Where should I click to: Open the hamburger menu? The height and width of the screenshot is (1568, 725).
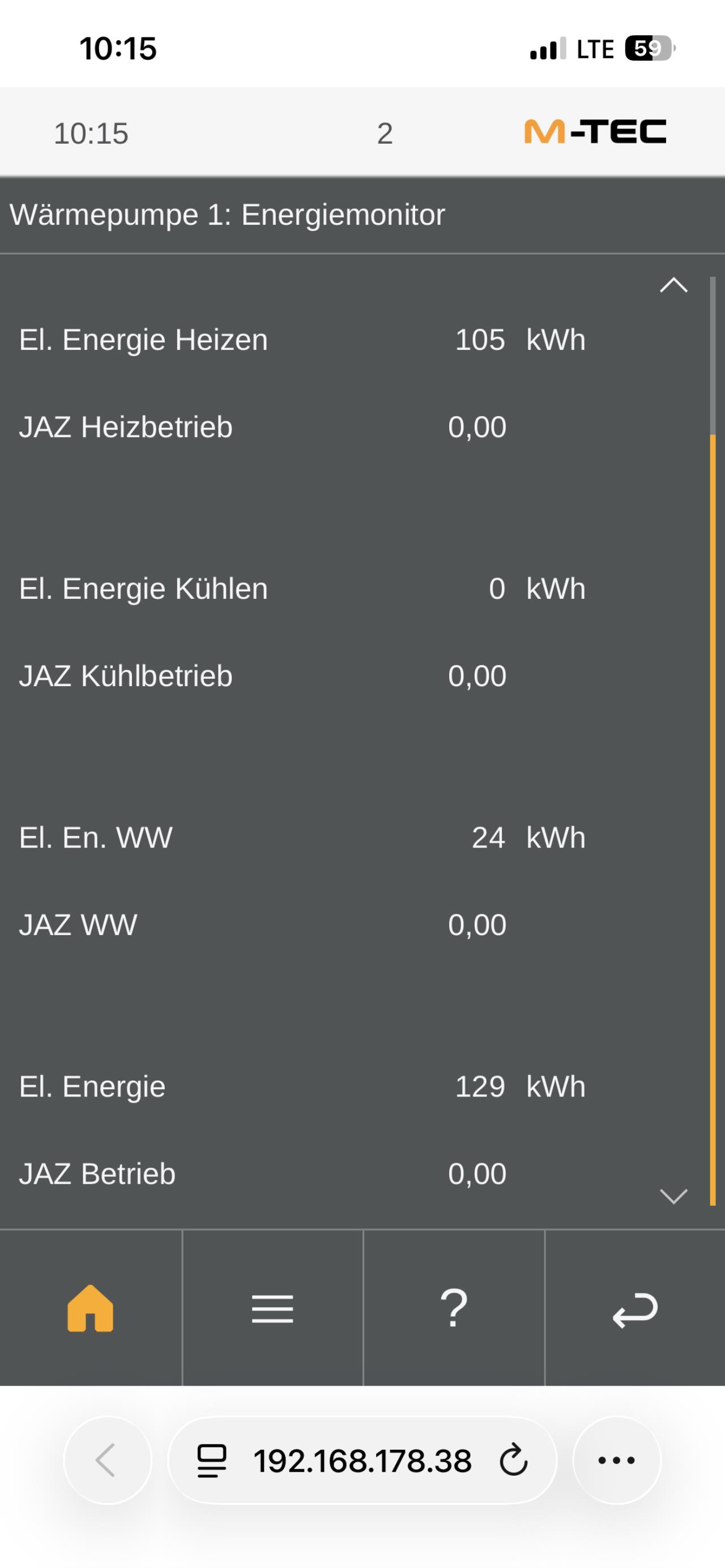tap(272, 1308)
